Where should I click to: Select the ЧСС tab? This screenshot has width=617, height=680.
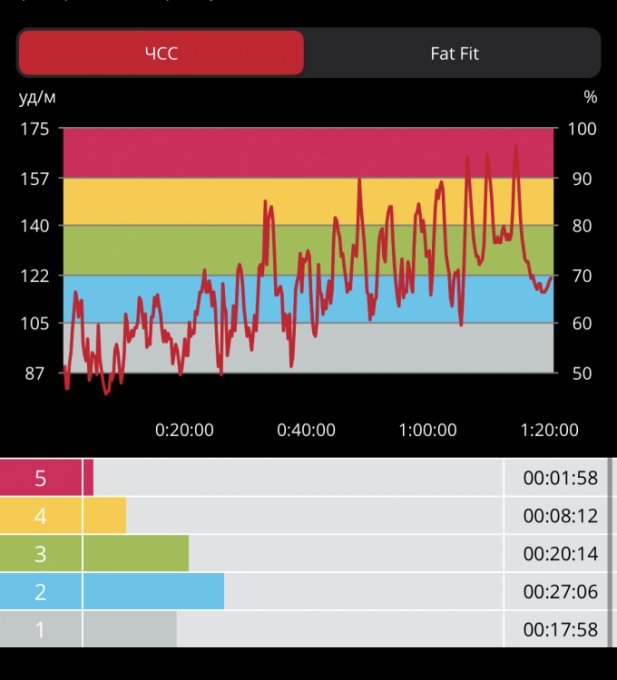click(x=161, y=53)
